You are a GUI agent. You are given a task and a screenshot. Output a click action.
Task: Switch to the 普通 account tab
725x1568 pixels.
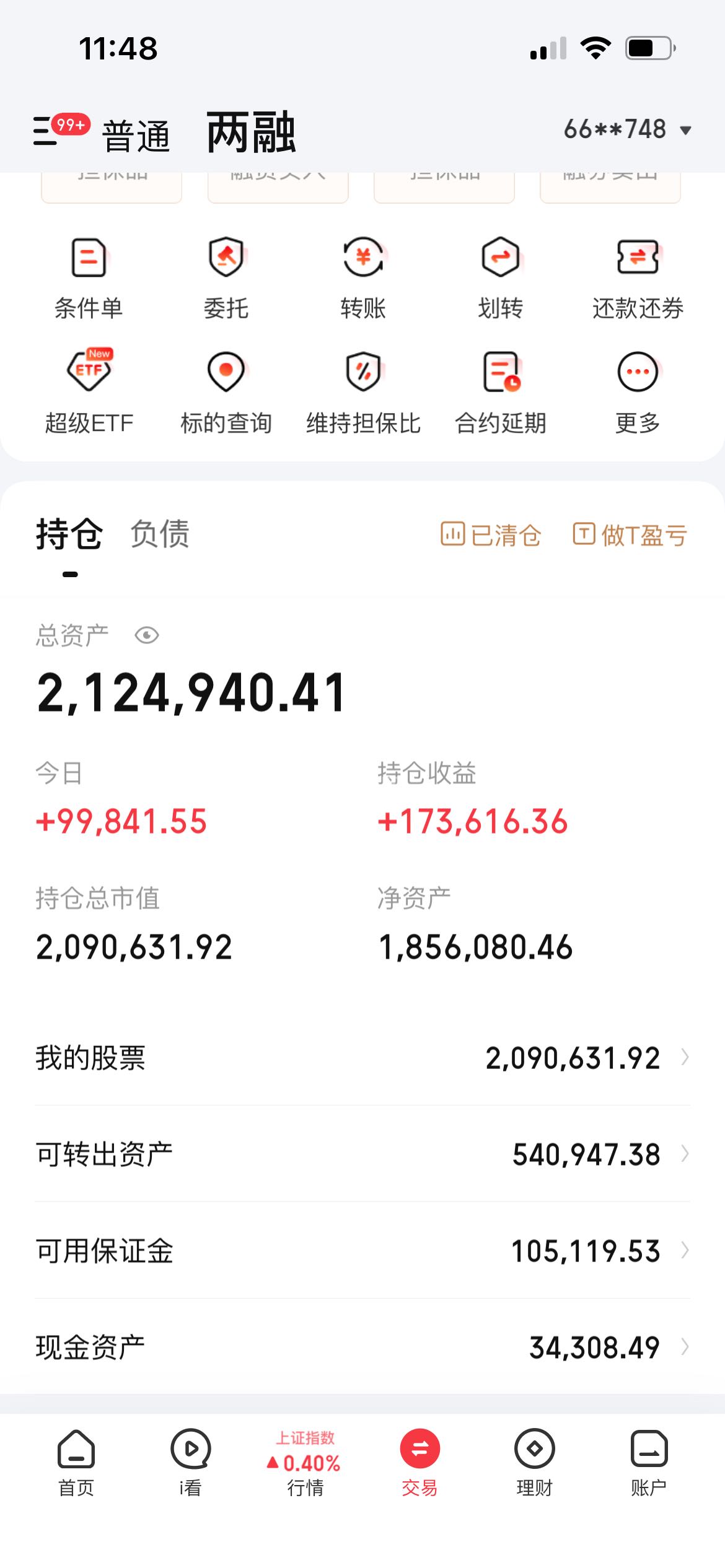[x=136, y=136]
